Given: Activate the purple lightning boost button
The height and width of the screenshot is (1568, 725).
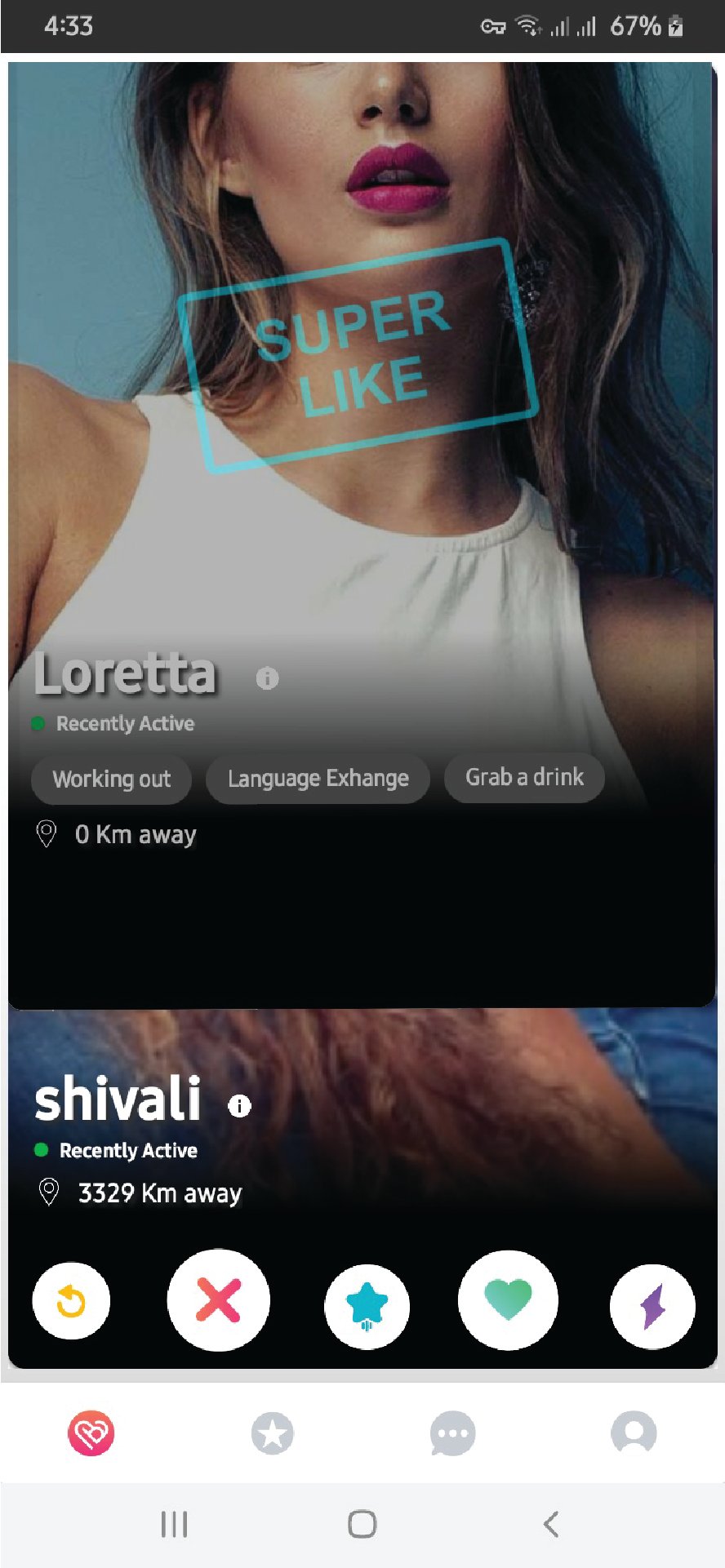Looking at the screenshot, I should (652, 1306).
